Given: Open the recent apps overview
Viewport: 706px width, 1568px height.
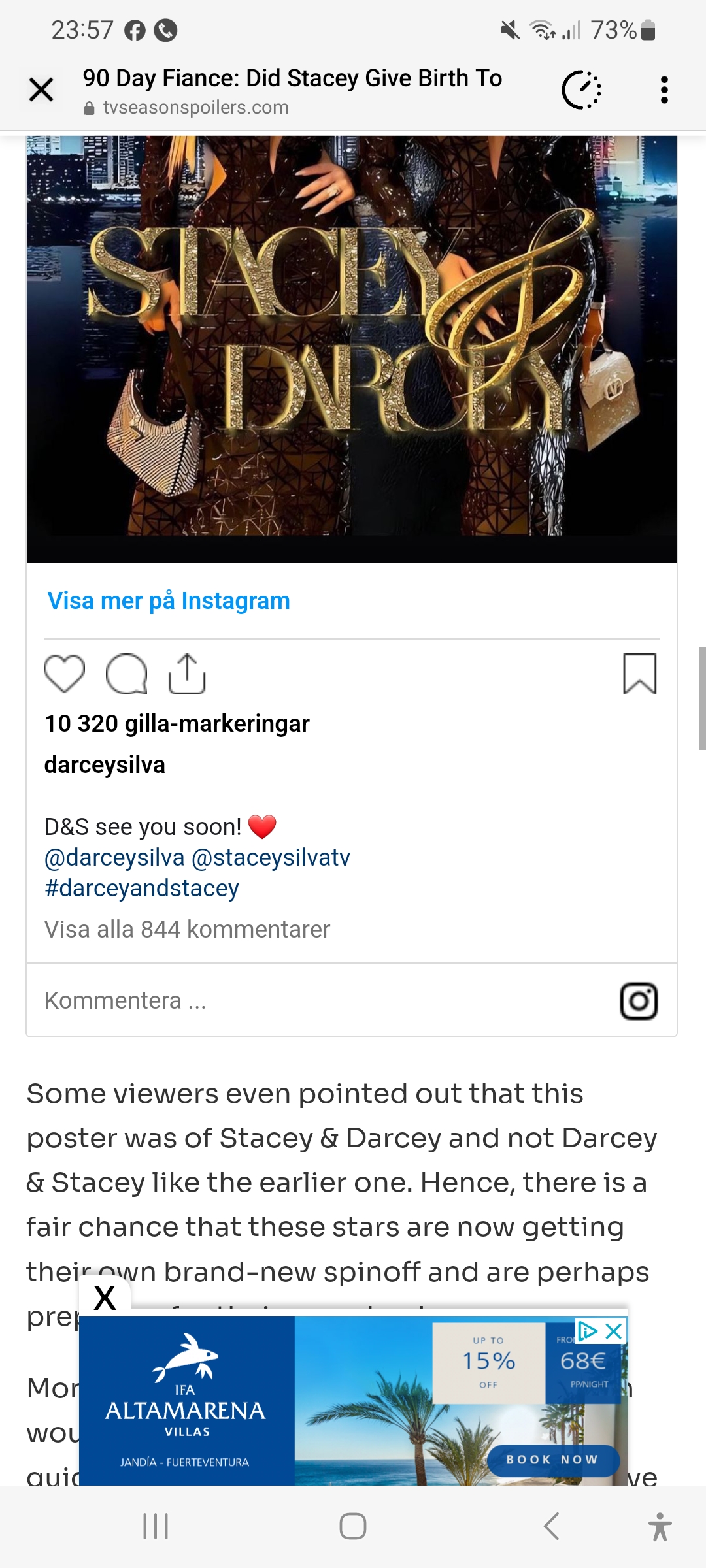Looking at the screenshot, I should point(156,1526).
